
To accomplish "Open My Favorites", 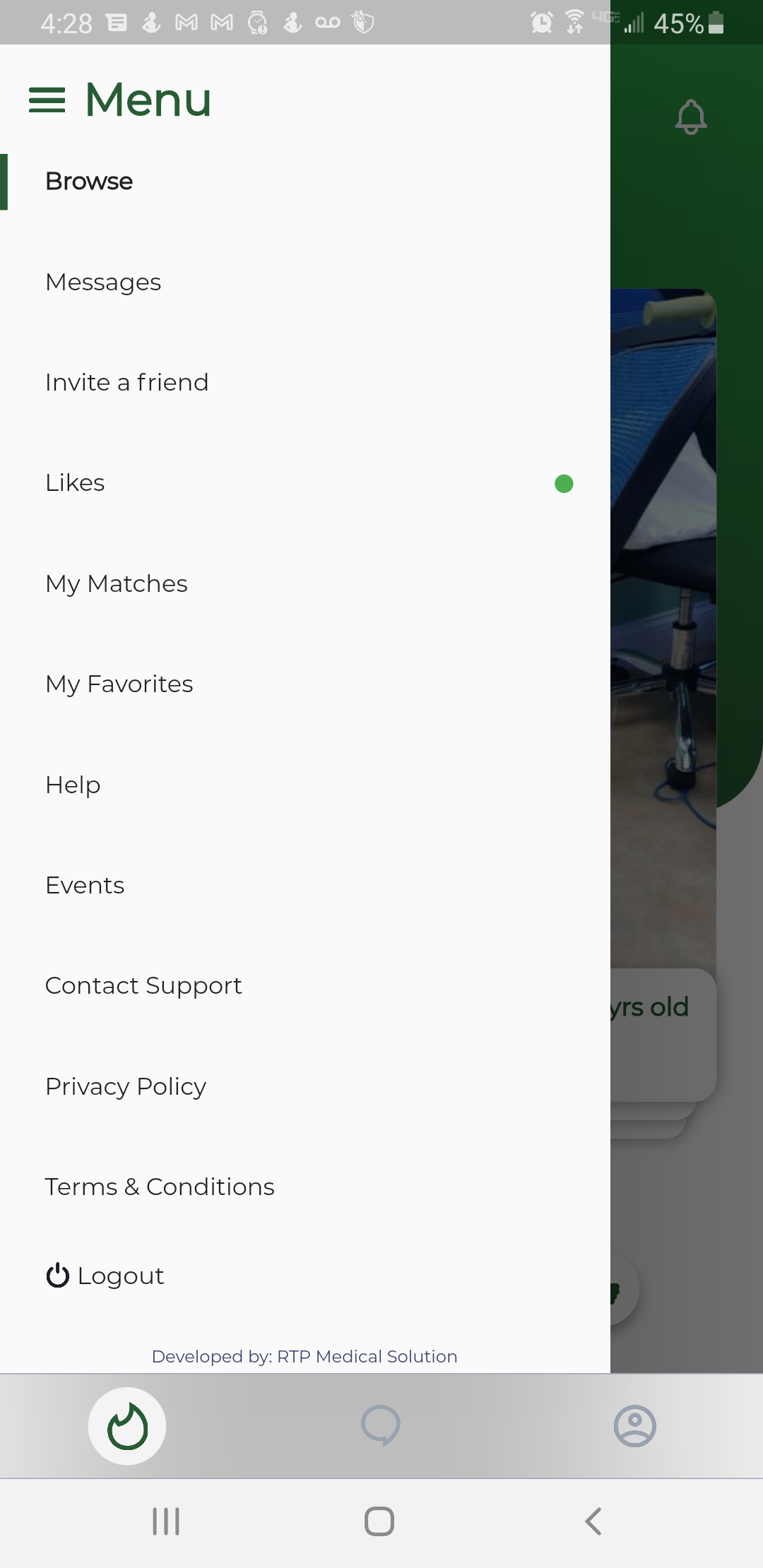I will coord(119,684).
